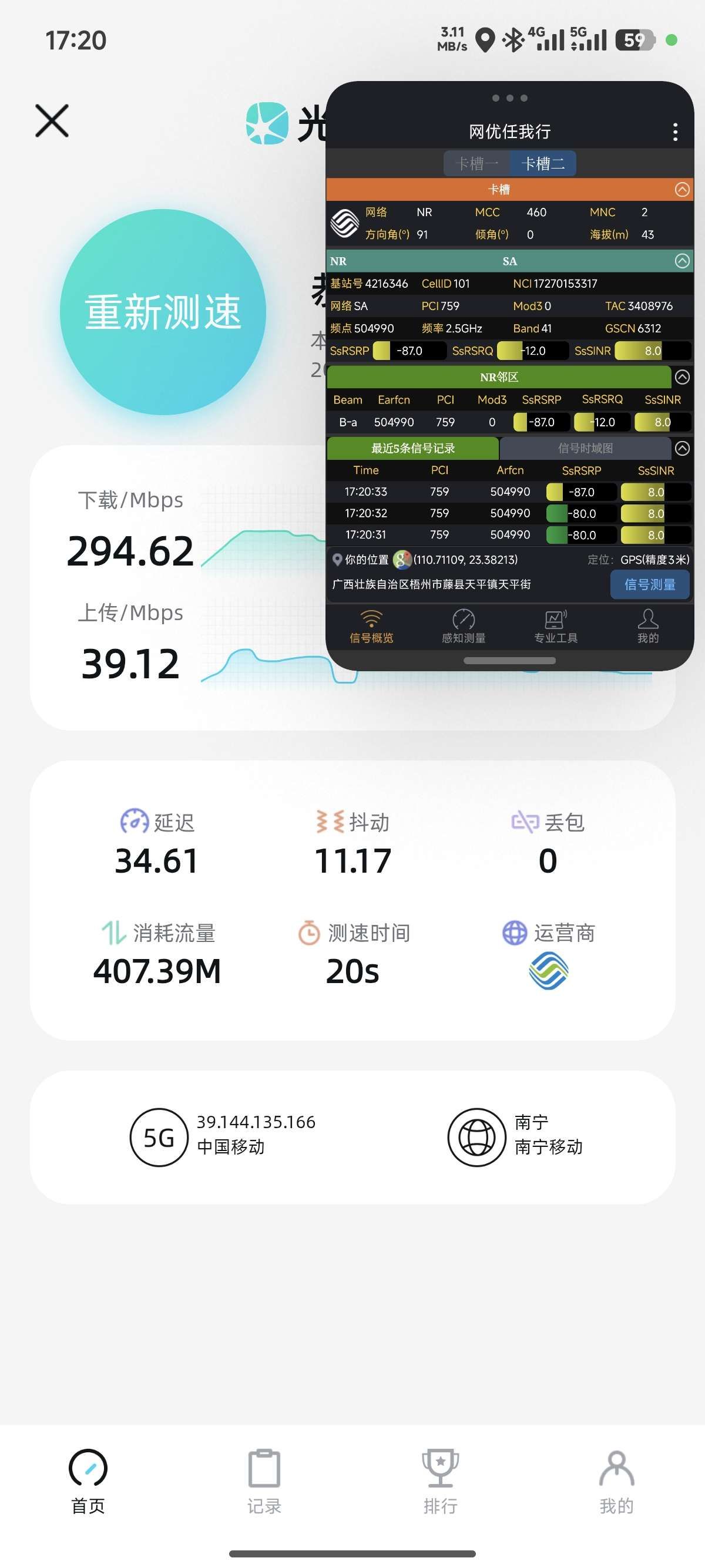Image resolution: width=705 pixels, height=1568 pixels.
Task: Open the overflow menu in 网优任我行
Action: pos(674,132)
